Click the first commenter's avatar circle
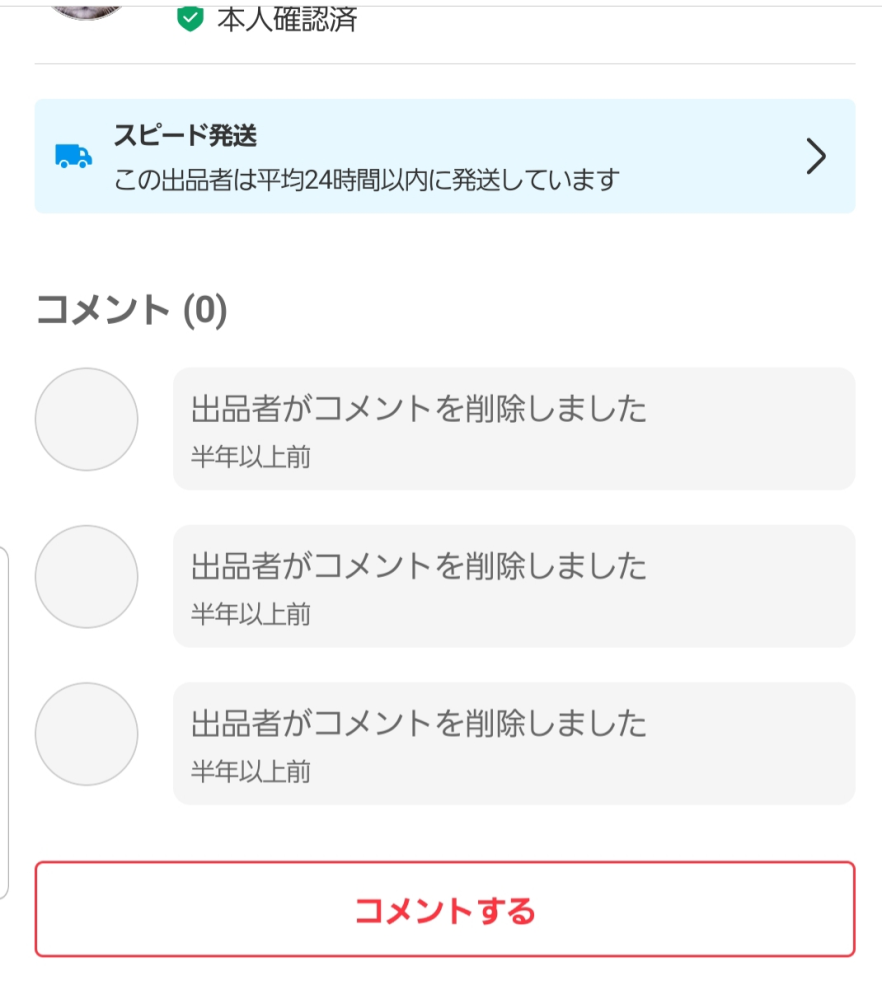The height and width of the screenshot is (999, 882). click(x=86, y=419)
